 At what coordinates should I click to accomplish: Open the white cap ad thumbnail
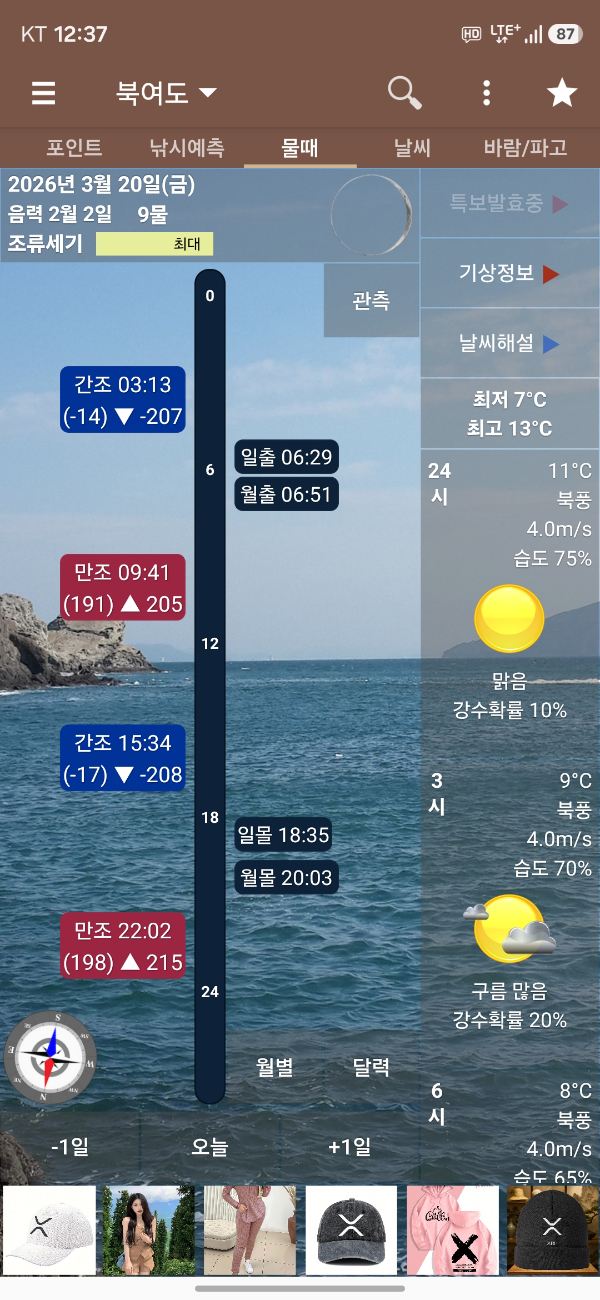coord(49,1231)
